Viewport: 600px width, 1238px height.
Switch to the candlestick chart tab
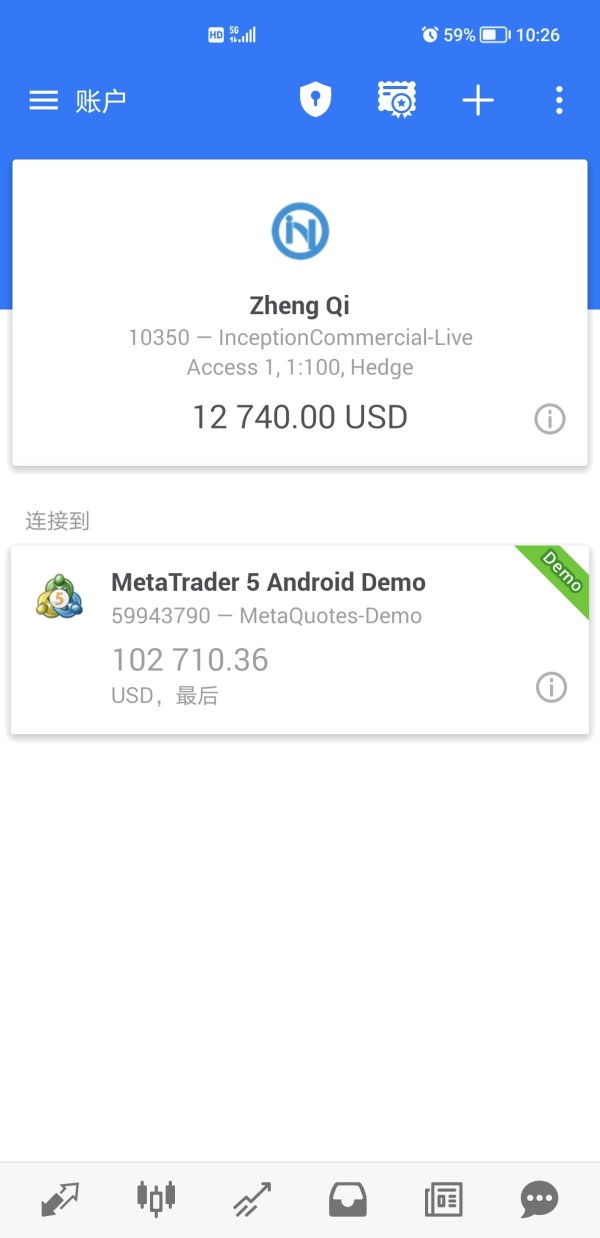pyautogui.click(x=156, y=1198)
